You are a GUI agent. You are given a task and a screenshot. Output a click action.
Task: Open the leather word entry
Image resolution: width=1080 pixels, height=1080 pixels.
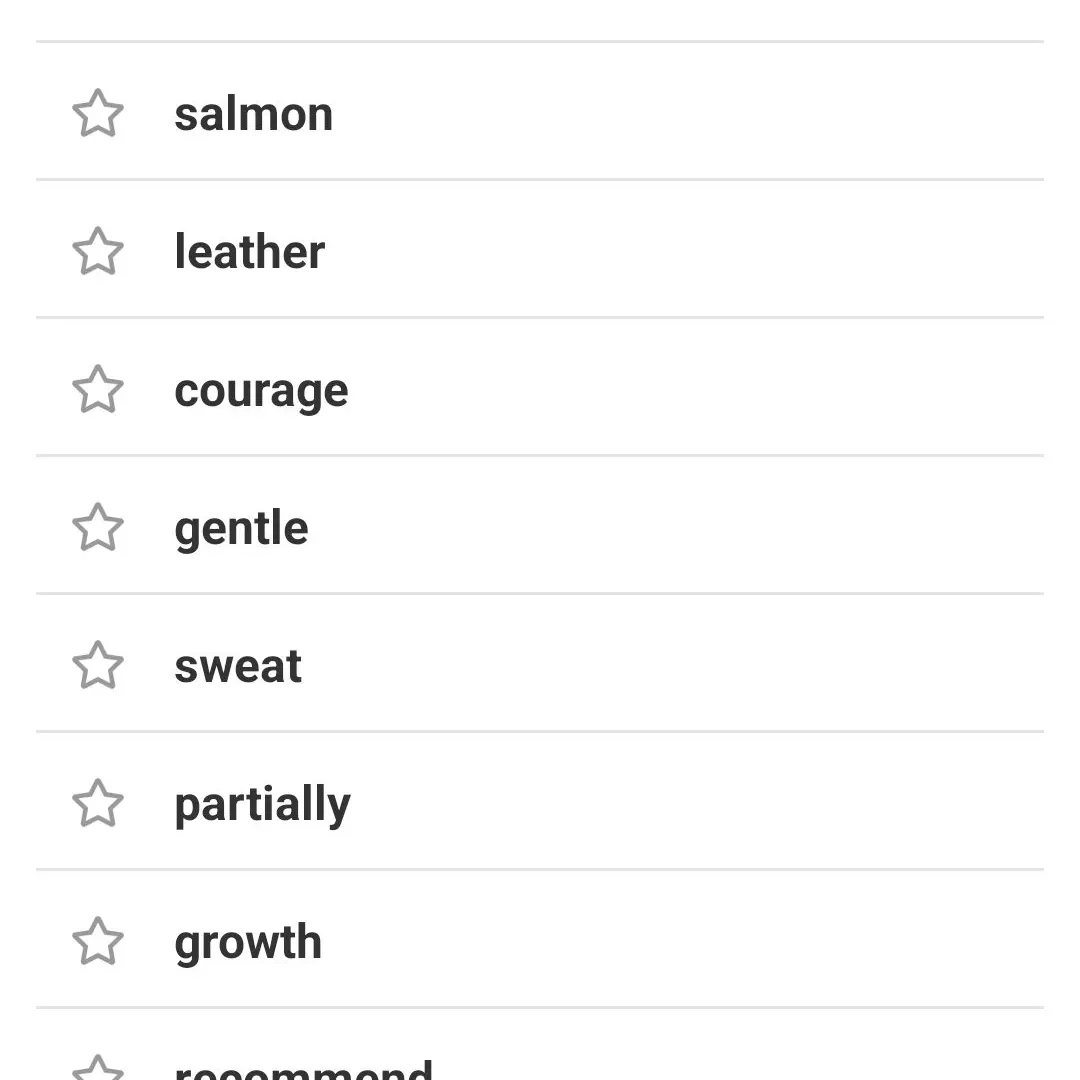click(x=250, y=251)
